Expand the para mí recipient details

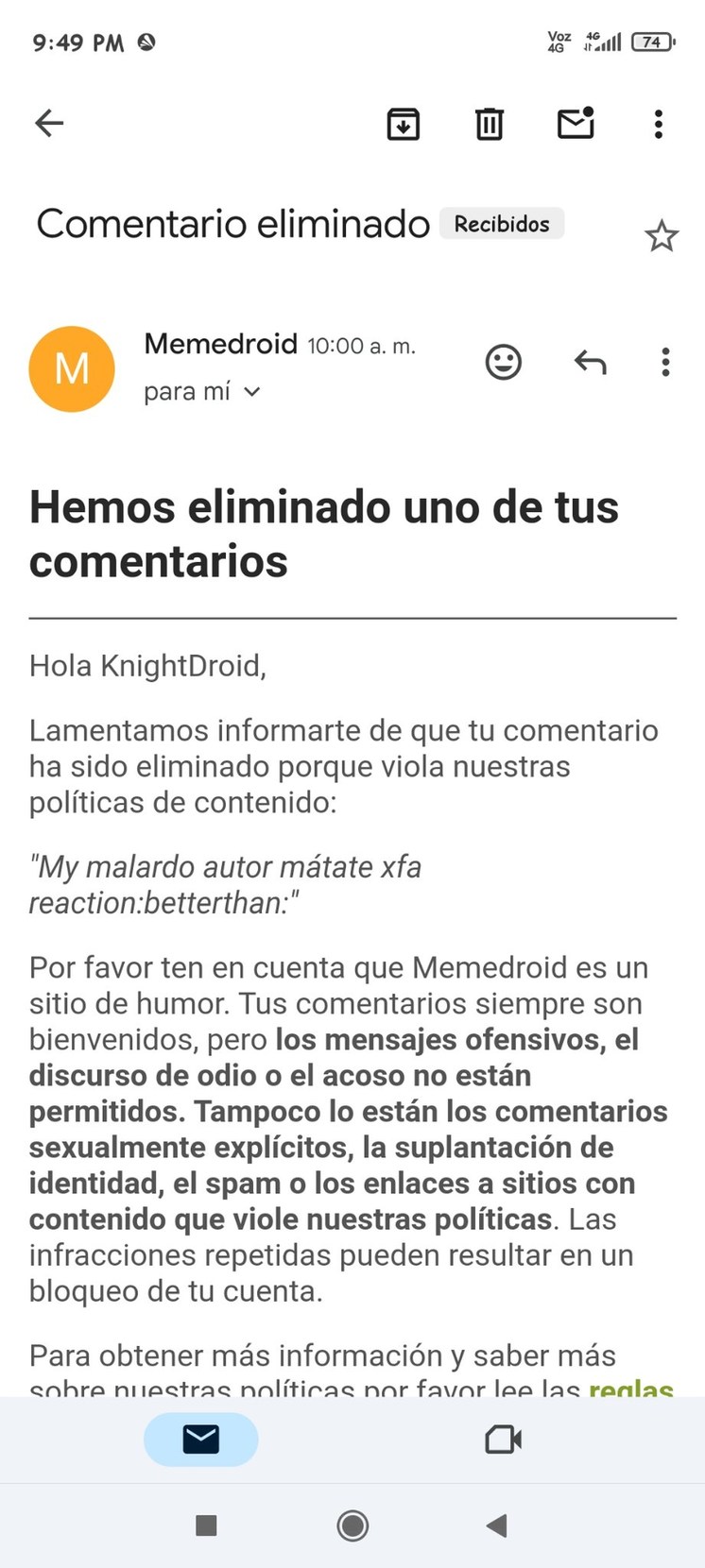[198, 391]
